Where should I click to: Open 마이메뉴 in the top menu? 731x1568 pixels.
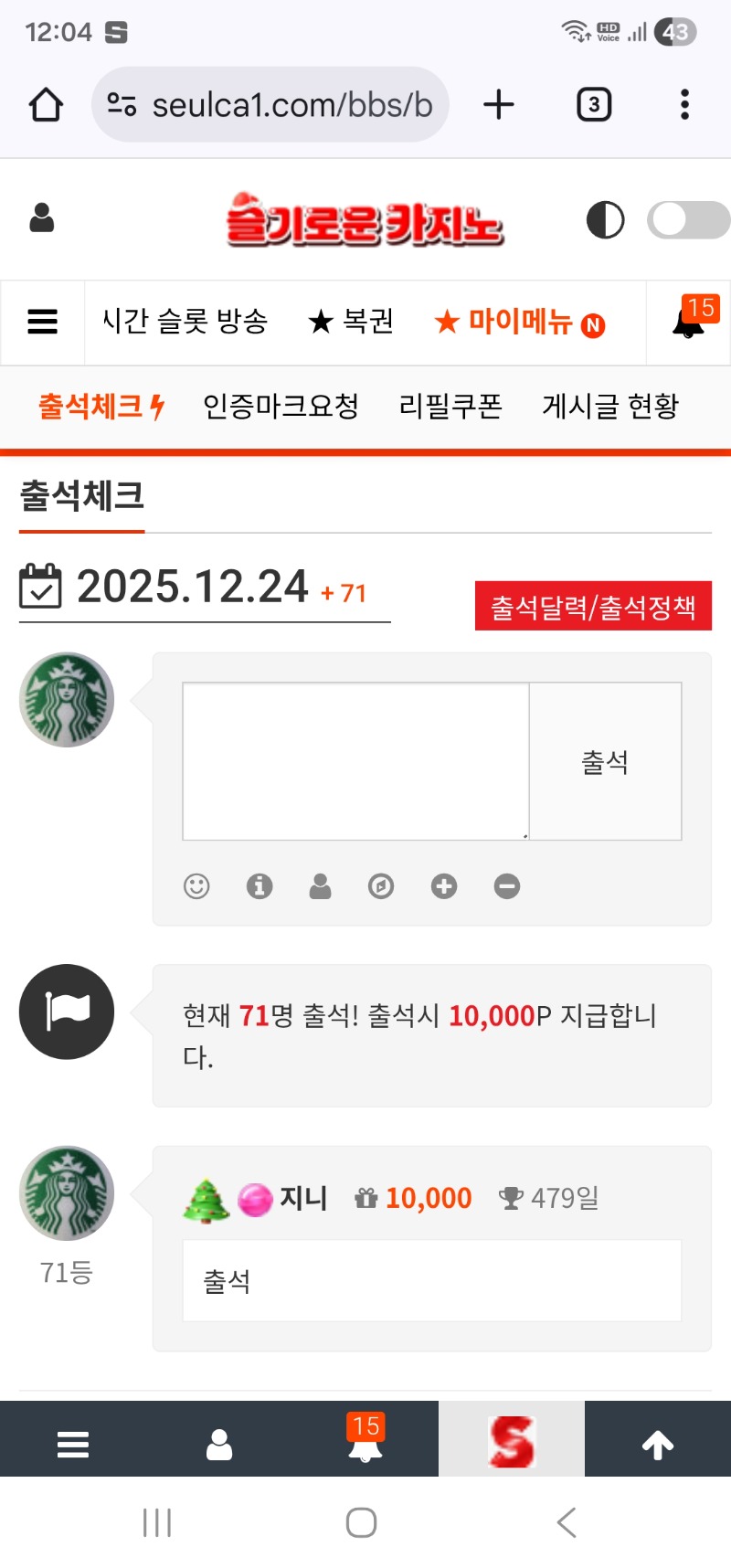pyautogui.click(x=519, y=322)
